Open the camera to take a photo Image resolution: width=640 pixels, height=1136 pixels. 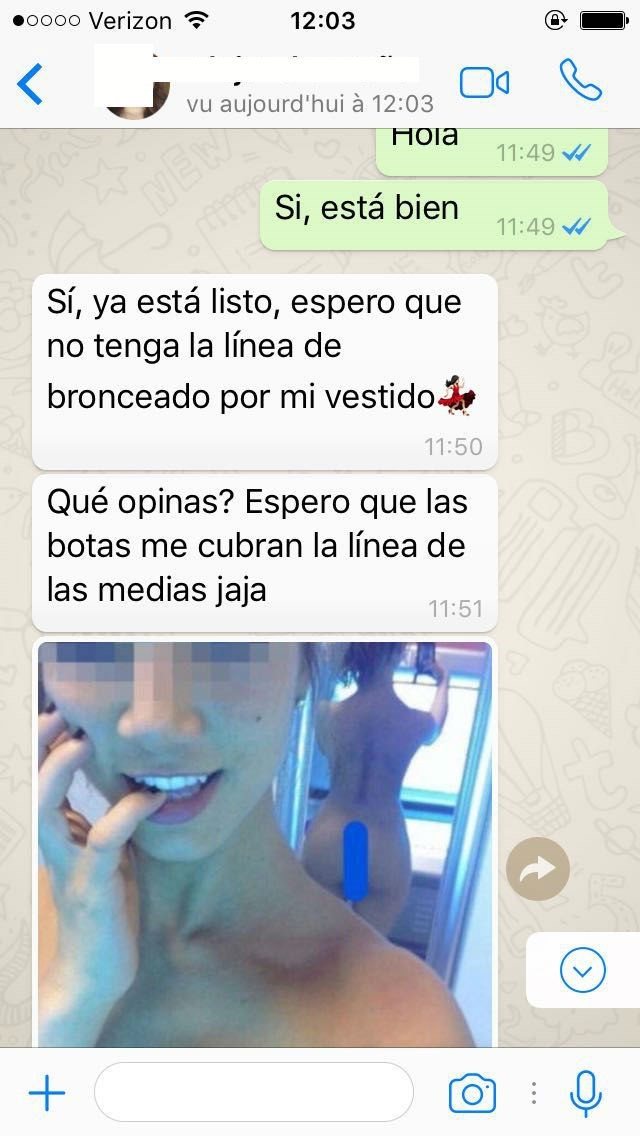click(x=472, y=1093)
